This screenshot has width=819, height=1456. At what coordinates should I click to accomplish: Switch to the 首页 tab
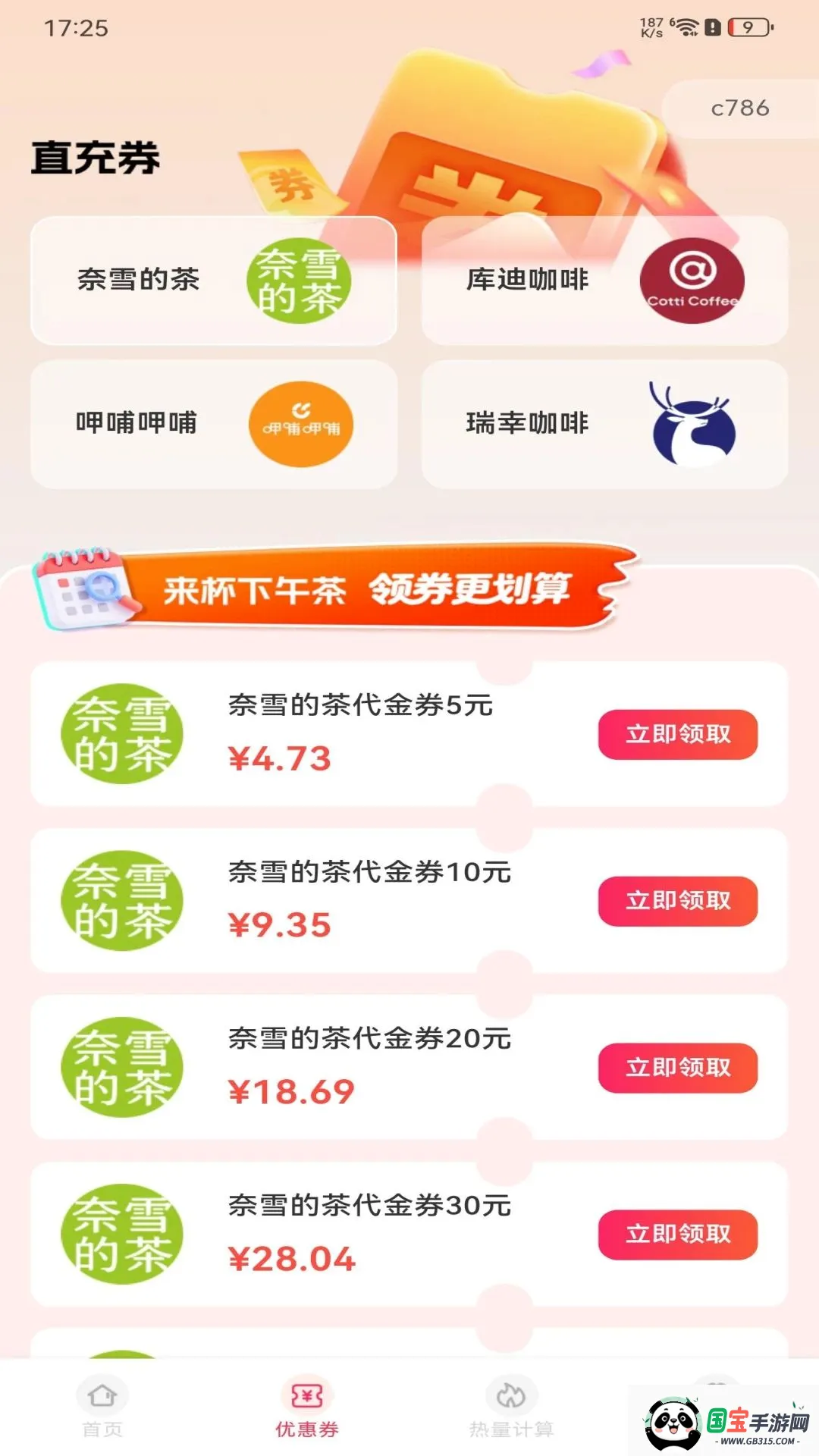102,1407
